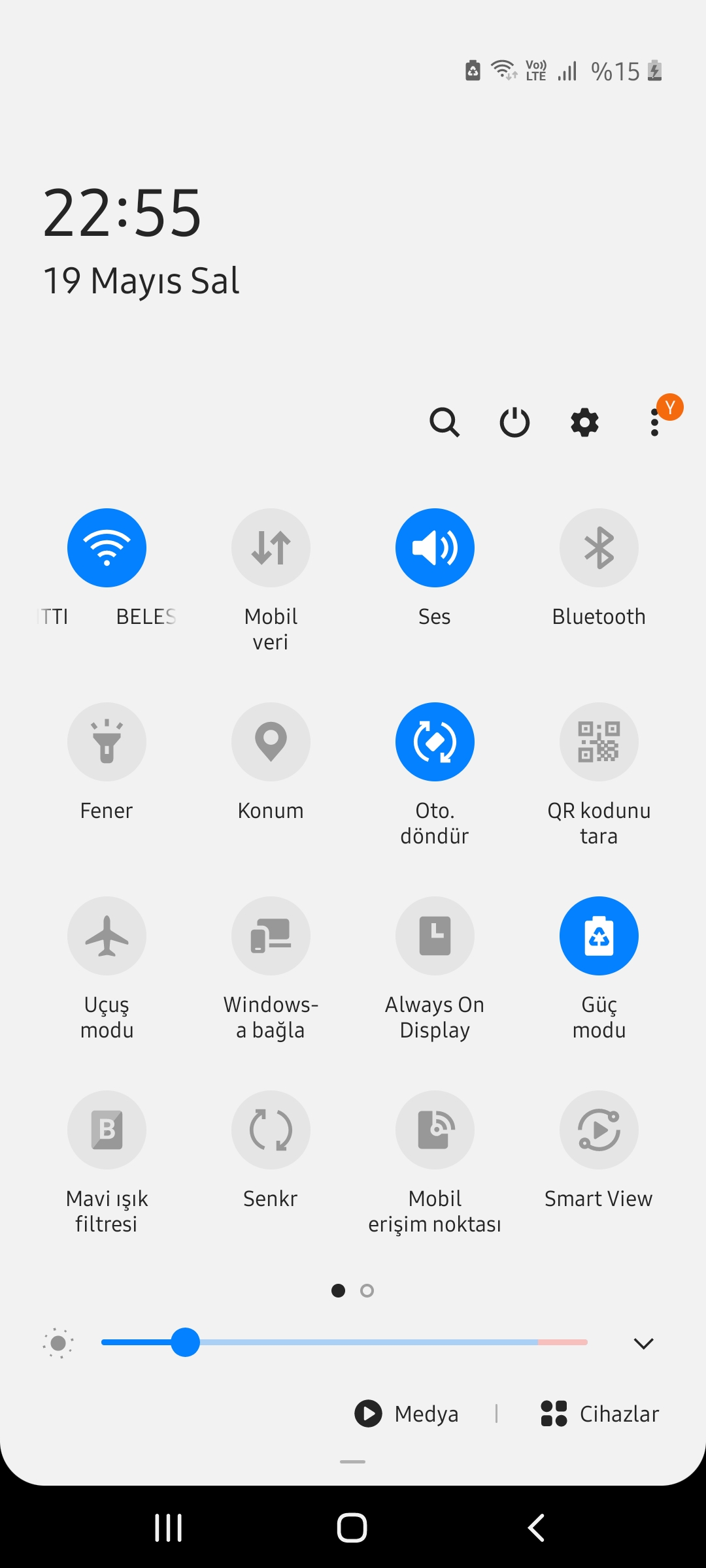Turn on Bluetooth
The image size is (706, 1568).
tap(599, 547)
